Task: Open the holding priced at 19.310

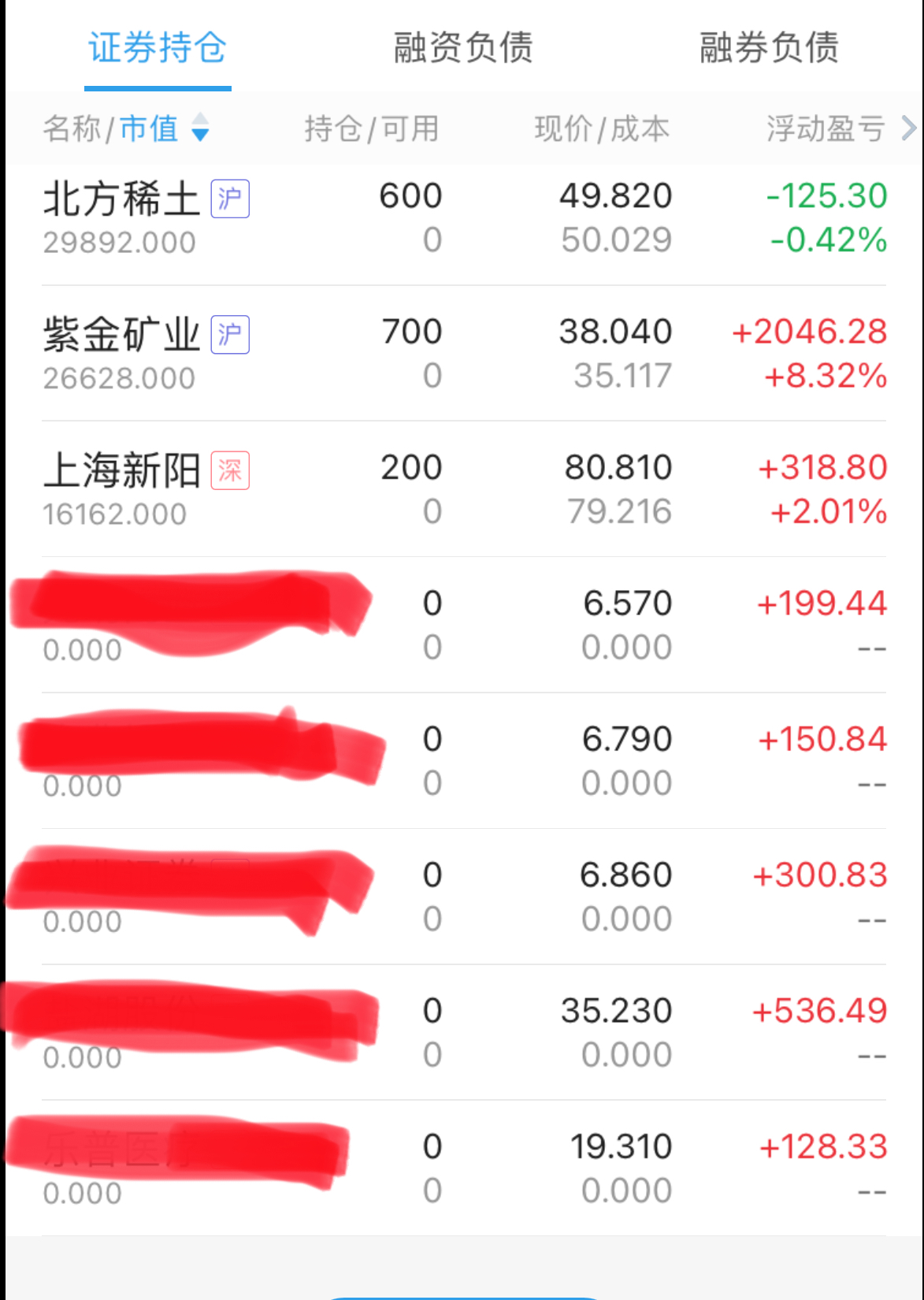Action: [x=463, y=1168]
